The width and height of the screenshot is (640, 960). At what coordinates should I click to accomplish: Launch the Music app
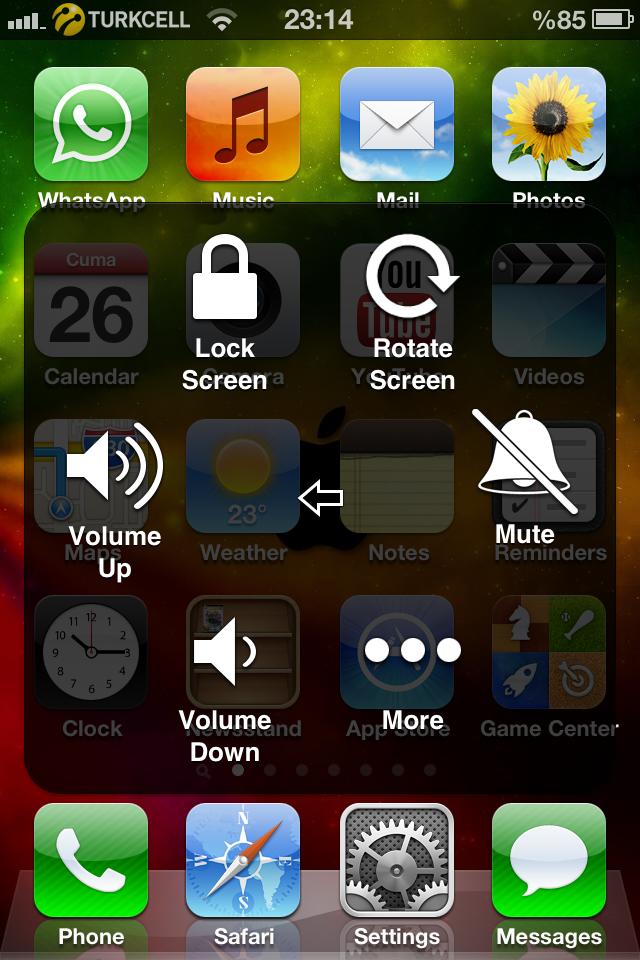(243, 125)
